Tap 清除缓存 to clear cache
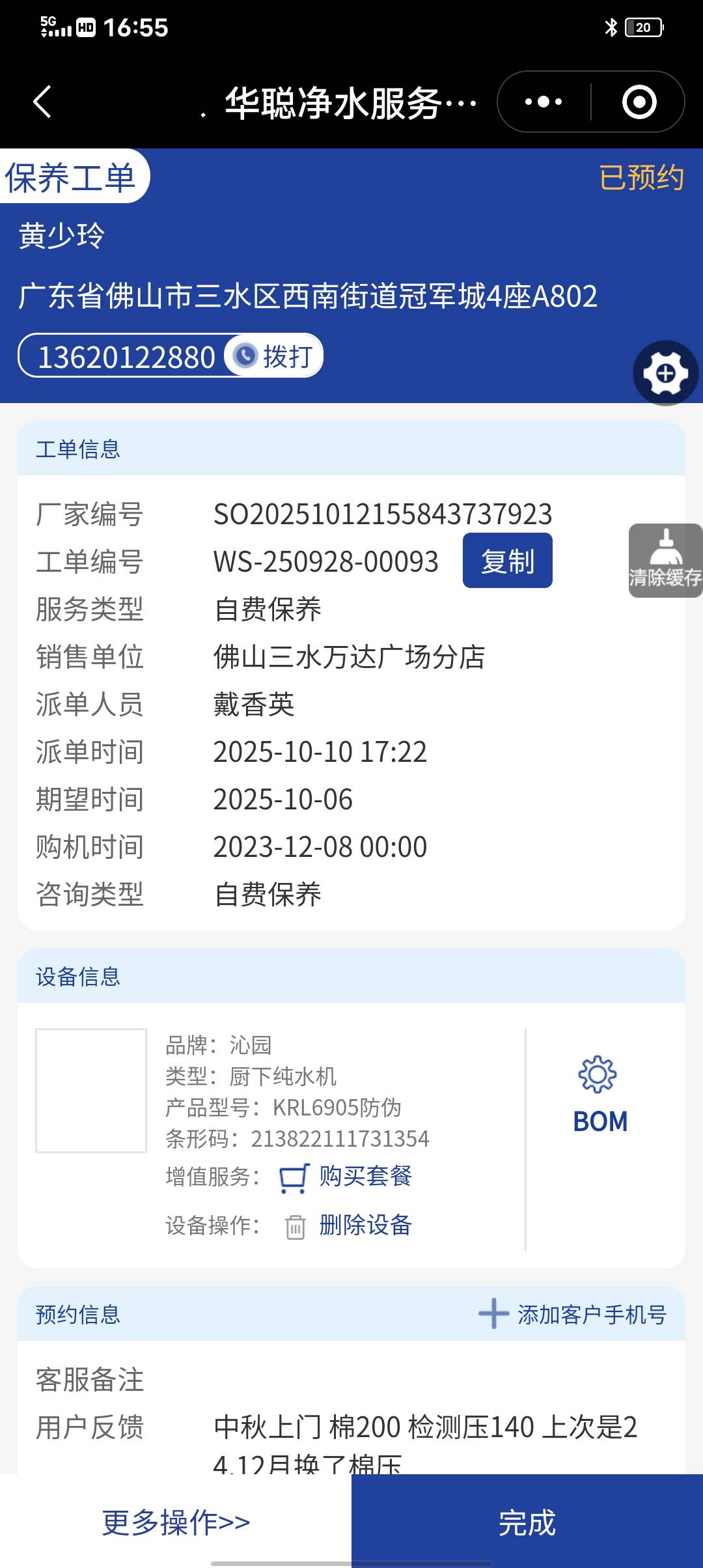The width and height of the screenshot is (703, 1568). (665, 561)
